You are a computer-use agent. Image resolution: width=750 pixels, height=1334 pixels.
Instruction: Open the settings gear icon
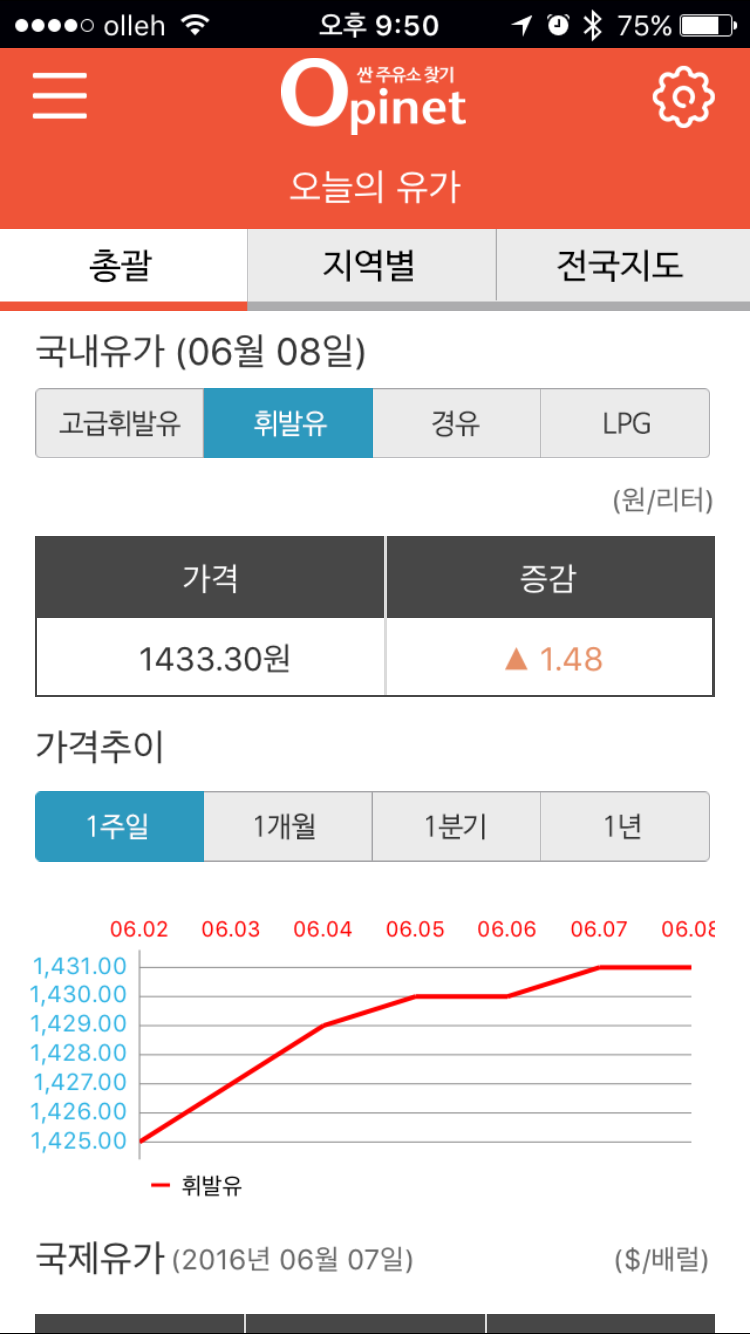pos(684,96)
